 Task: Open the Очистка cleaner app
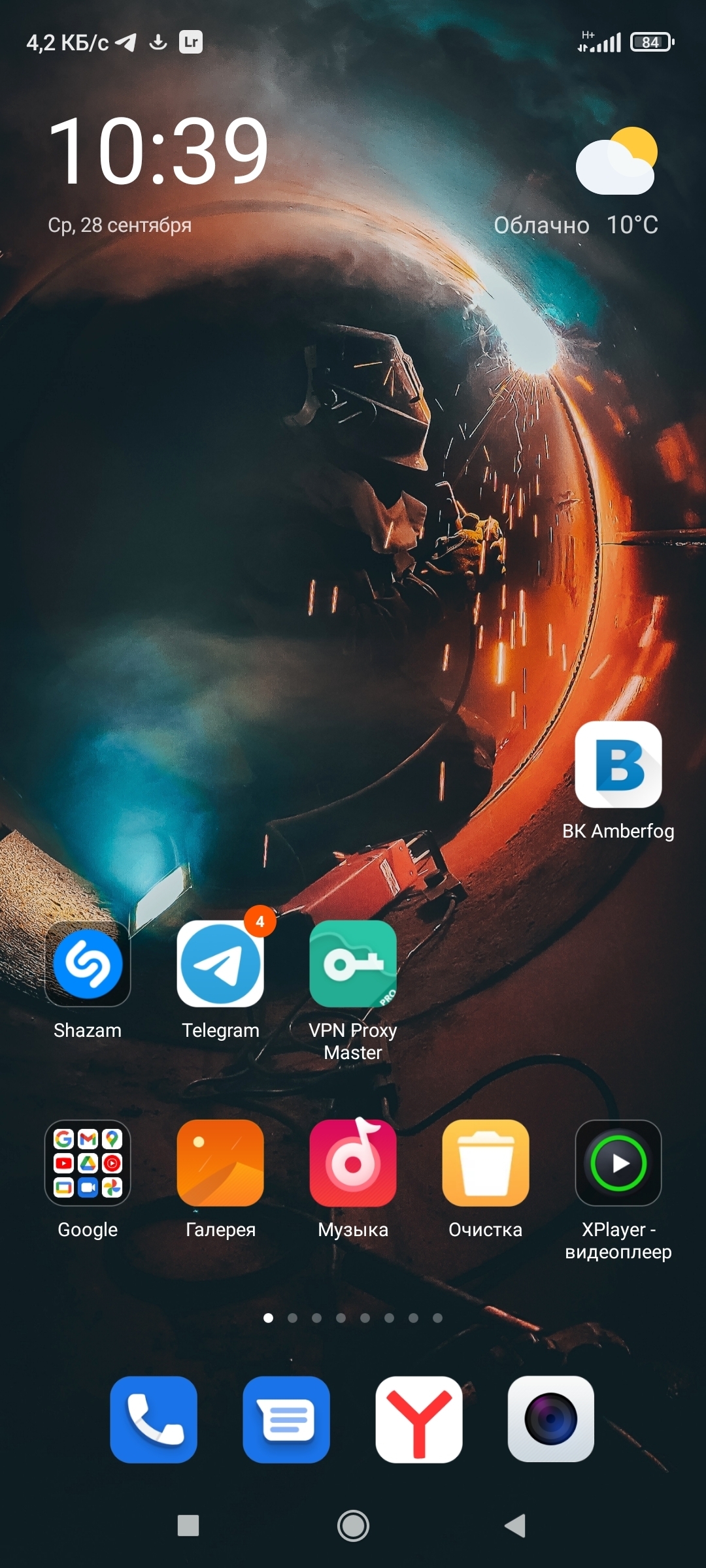(485, 1163)
